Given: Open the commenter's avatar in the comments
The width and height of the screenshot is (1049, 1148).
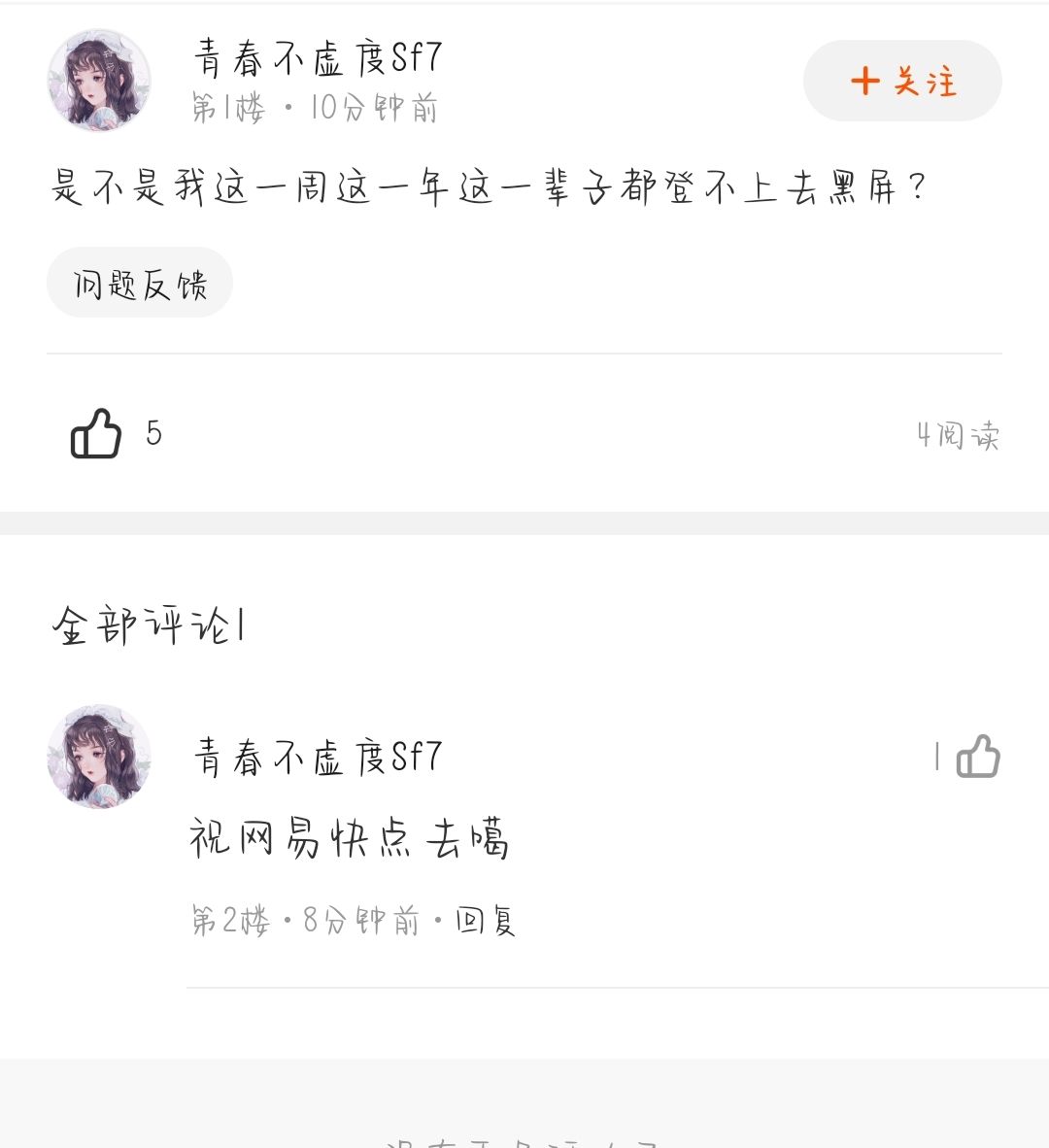Looking at the screenshot, I should pos(99,757).
